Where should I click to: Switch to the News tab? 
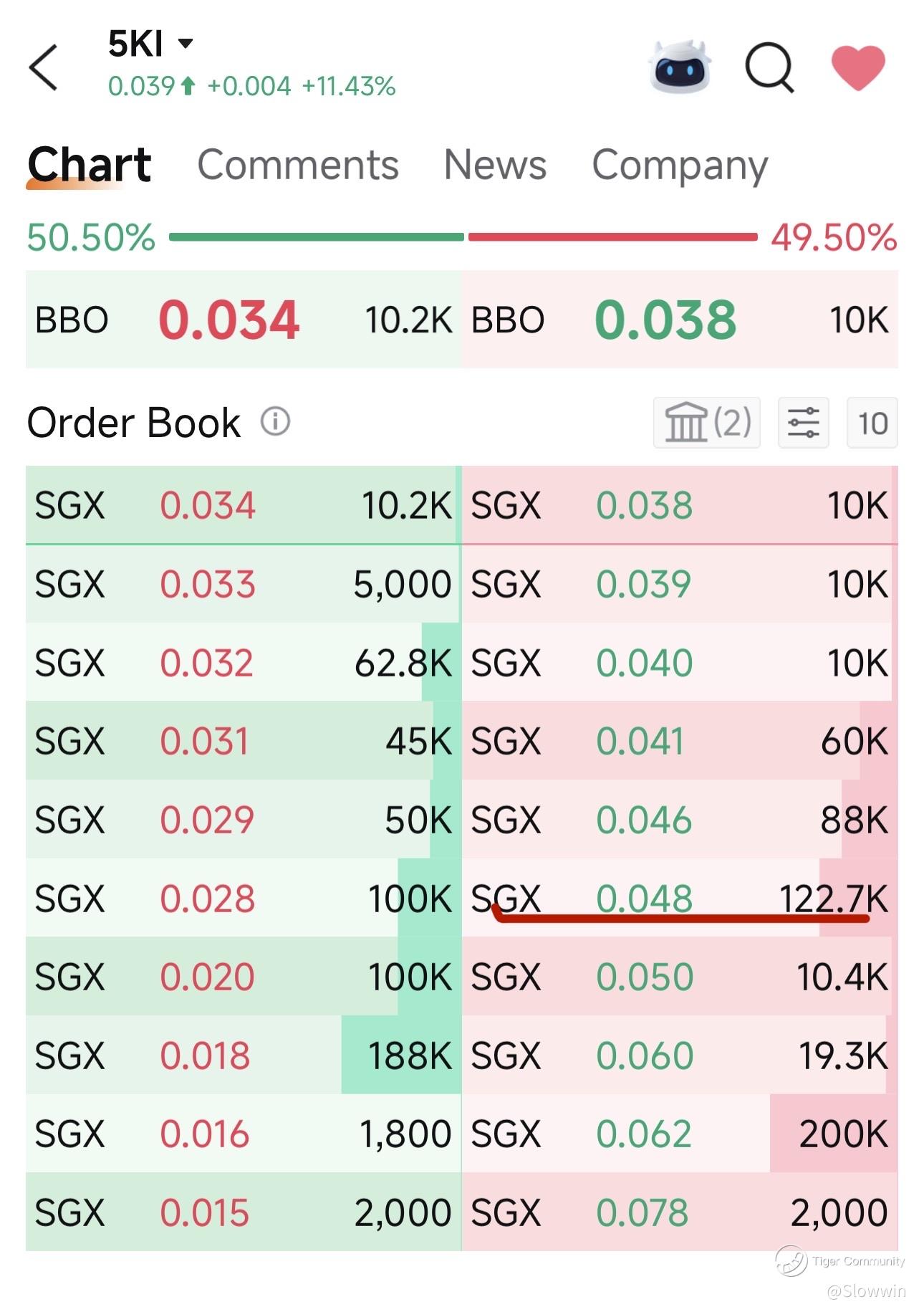pyautogui.click(x=495, y=165)
